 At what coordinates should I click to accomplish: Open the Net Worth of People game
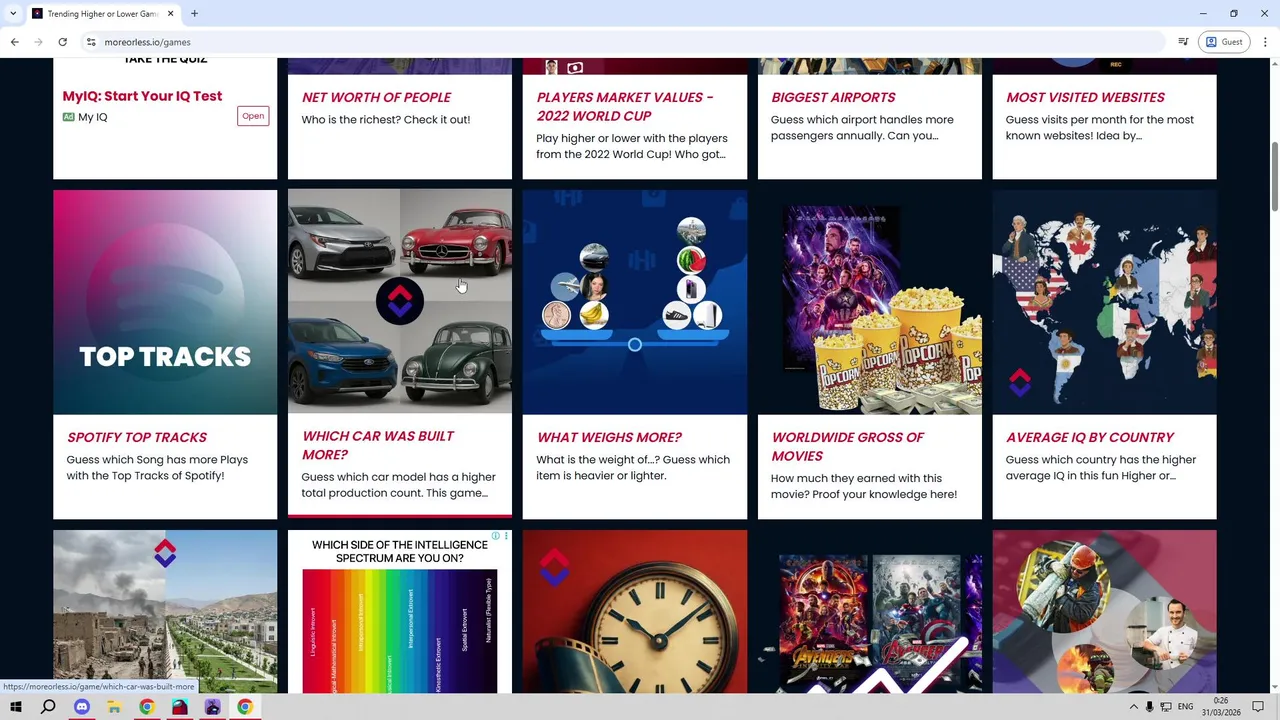376,97
